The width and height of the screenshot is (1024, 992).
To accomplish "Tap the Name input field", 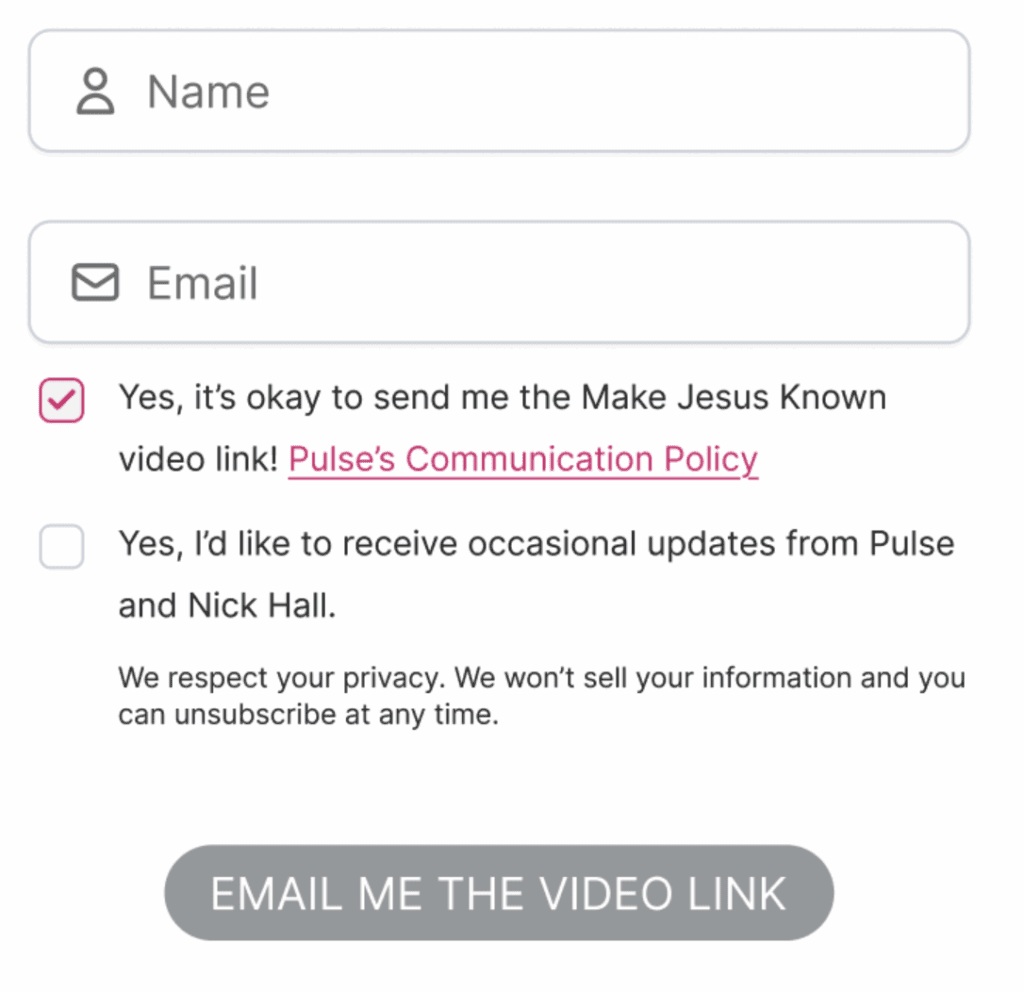I will coord(500,92).
